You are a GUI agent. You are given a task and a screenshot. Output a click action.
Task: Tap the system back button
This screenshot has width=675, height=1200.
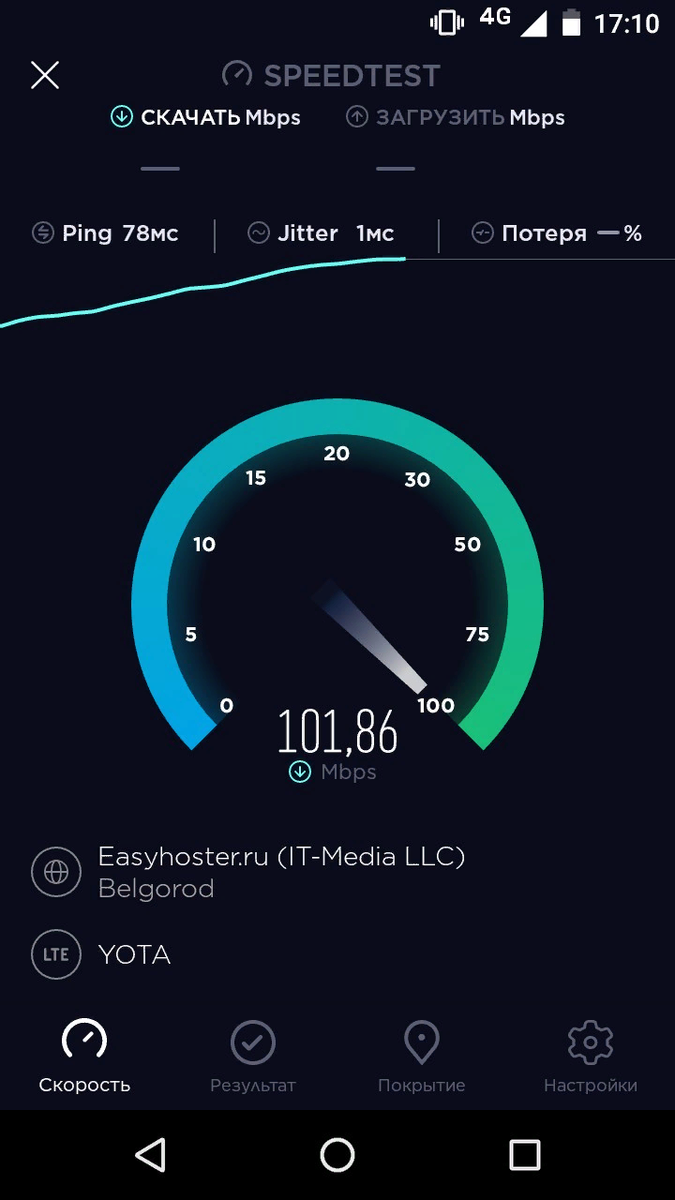150,1155
